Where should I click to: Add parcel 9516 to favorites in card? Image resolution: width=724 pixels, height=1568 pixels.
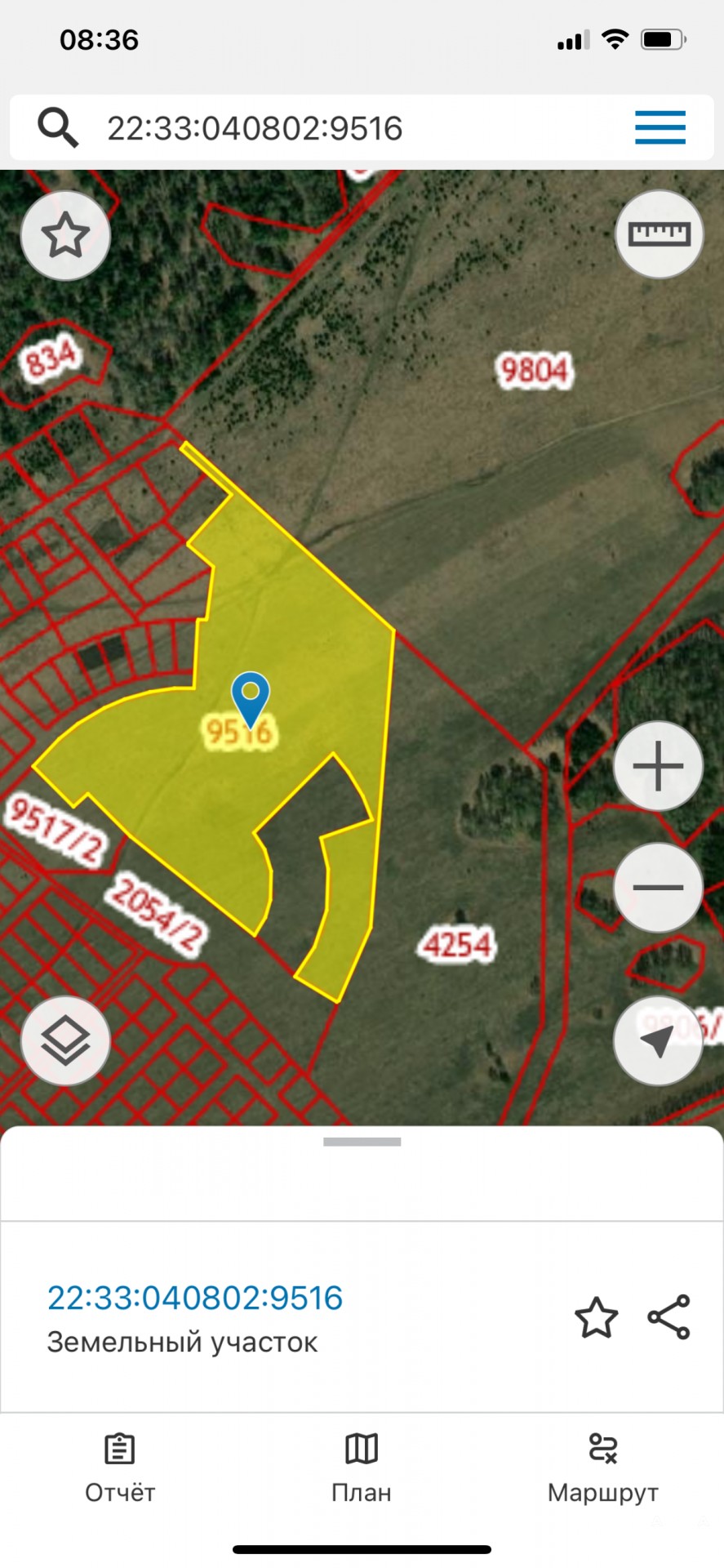[596, 1316]
